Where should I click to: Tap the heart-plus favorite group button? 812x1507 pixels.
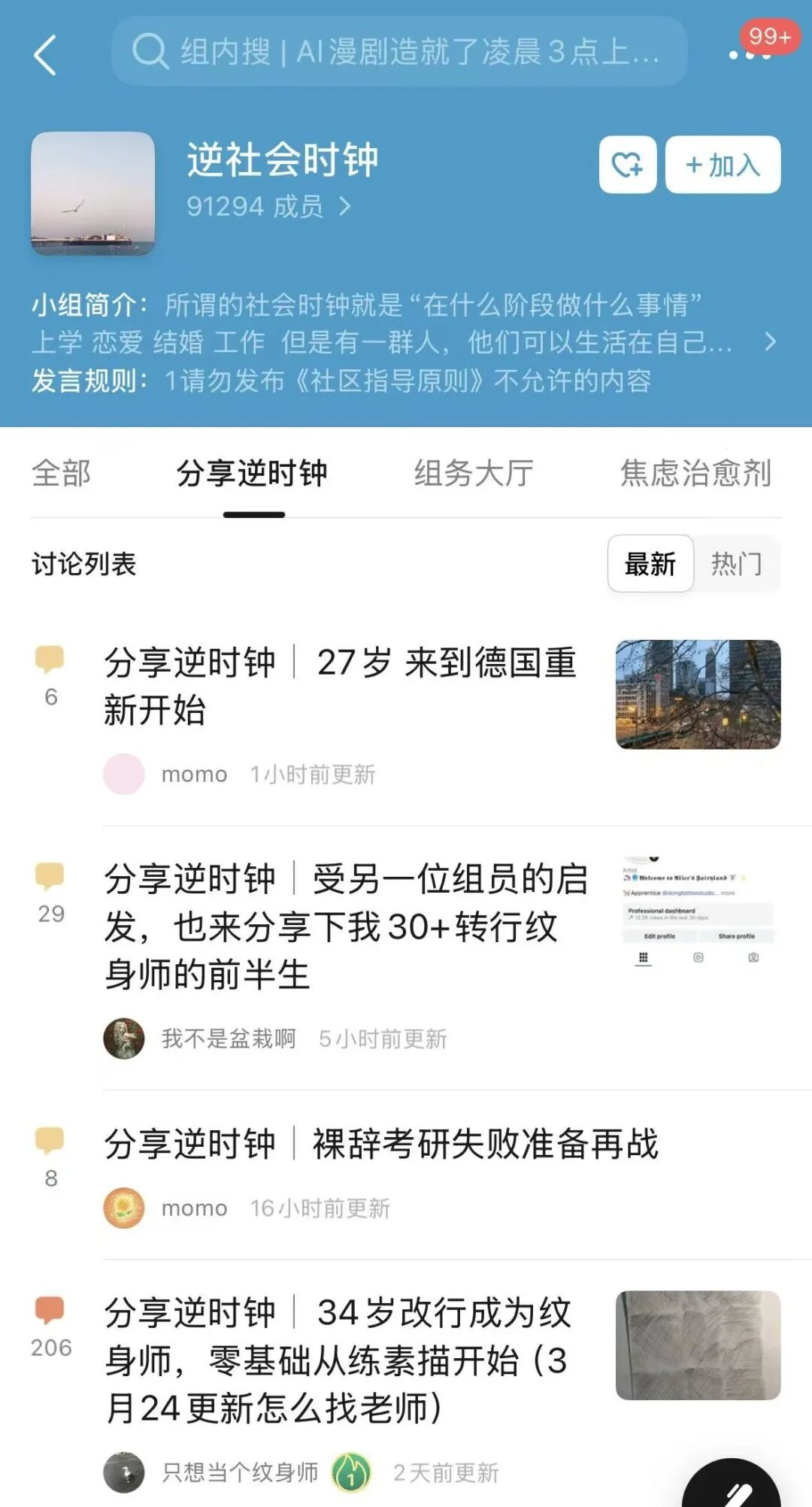point(627,165)
